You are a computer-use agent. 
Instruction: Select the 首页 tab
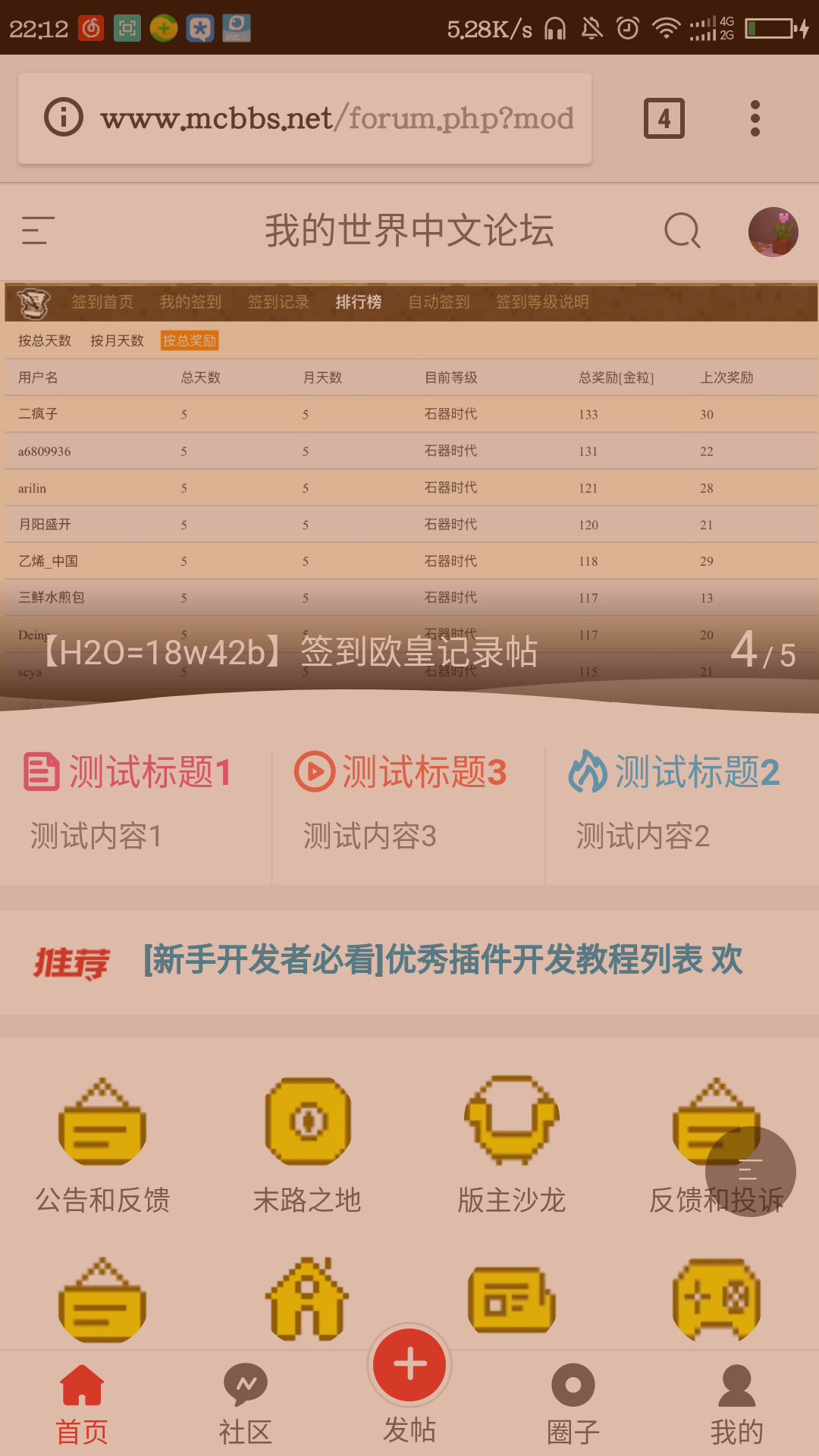(x=82, y=1403)
